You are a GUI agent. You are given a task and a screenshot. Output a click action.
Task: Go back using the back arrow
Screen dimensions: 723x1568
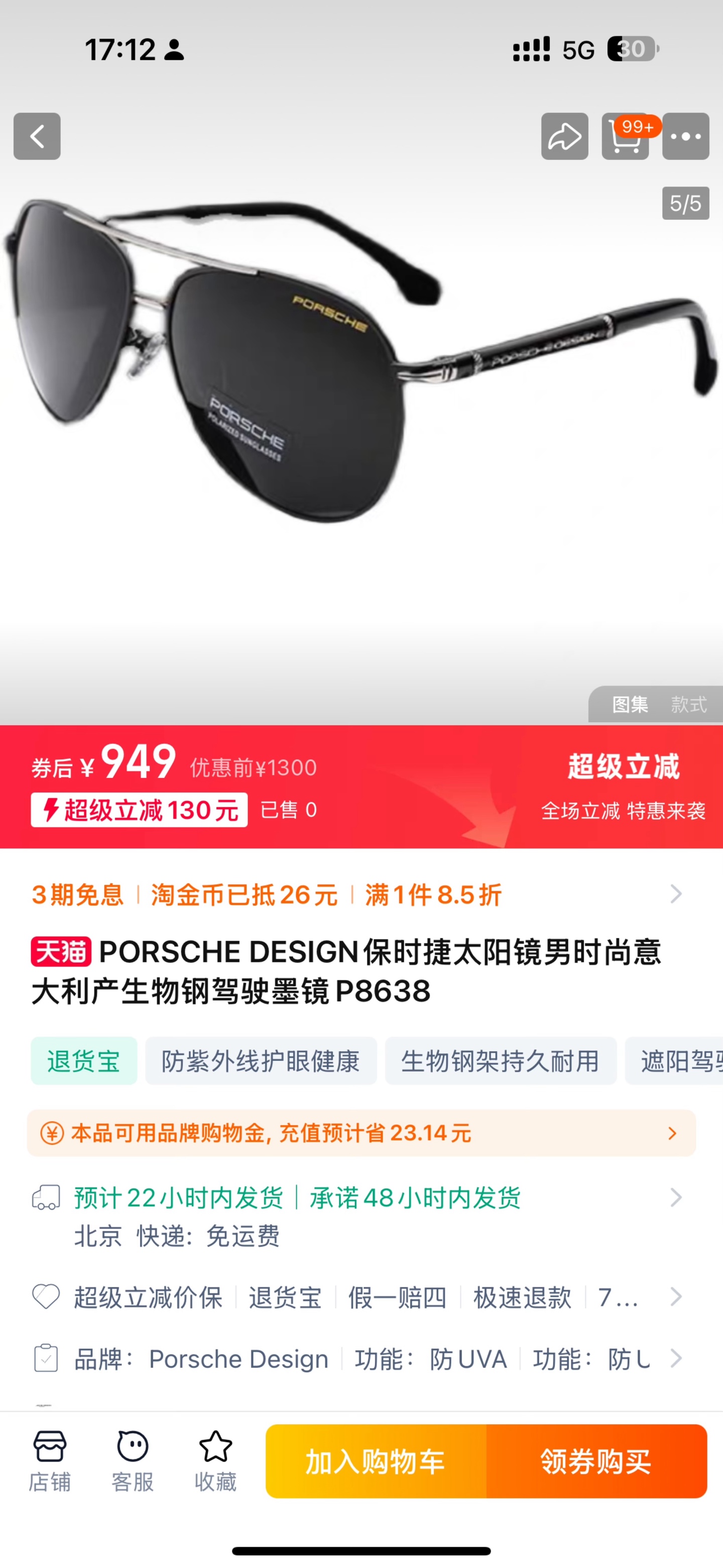pos(37,137)
